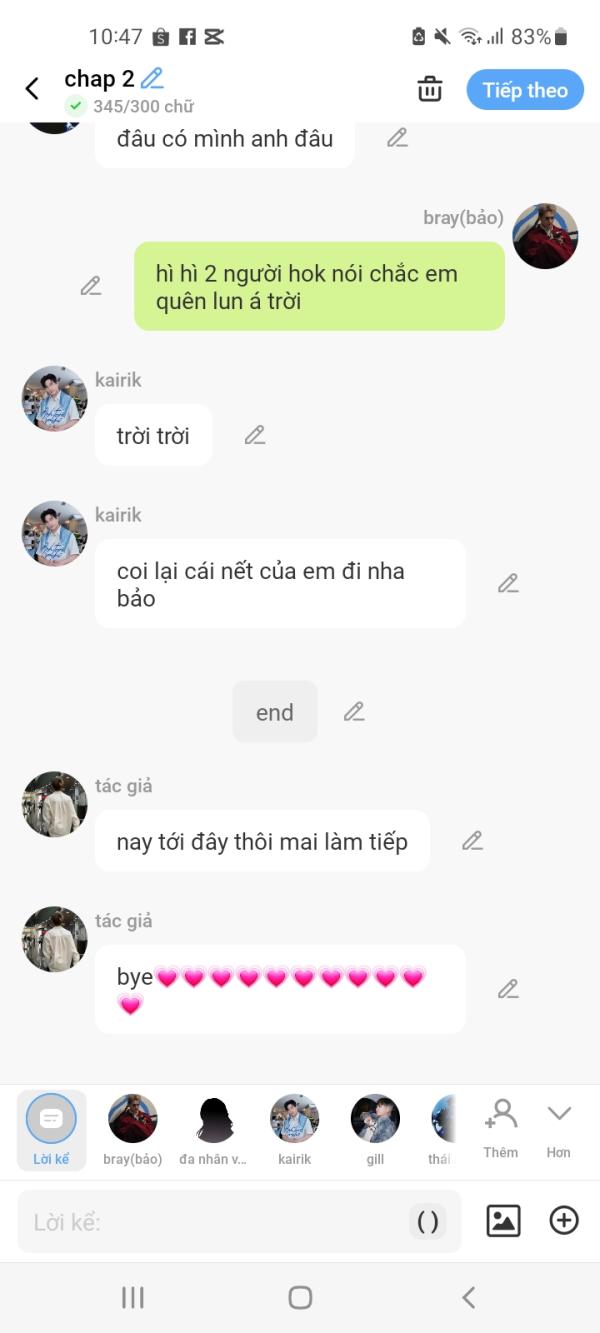This screenshot has height=1333, width=600.
Task: Edit the 'bye' hearts message
Action: 508,989
